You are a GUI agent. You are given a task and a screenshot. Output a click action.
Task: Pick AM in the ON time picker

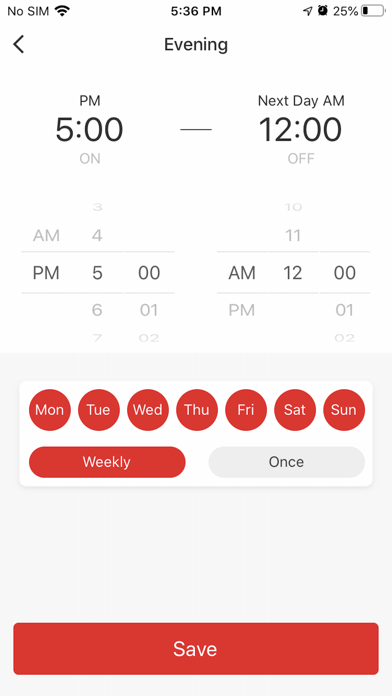coord(46,235)
